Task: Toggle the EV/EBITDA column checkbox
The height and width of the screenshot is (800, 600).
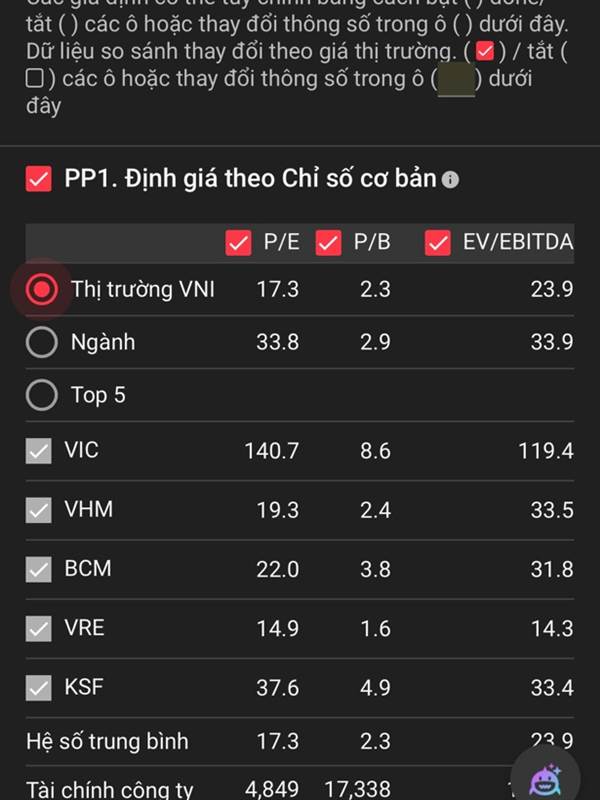Action: pyautogui.click(x=438, y=242)
